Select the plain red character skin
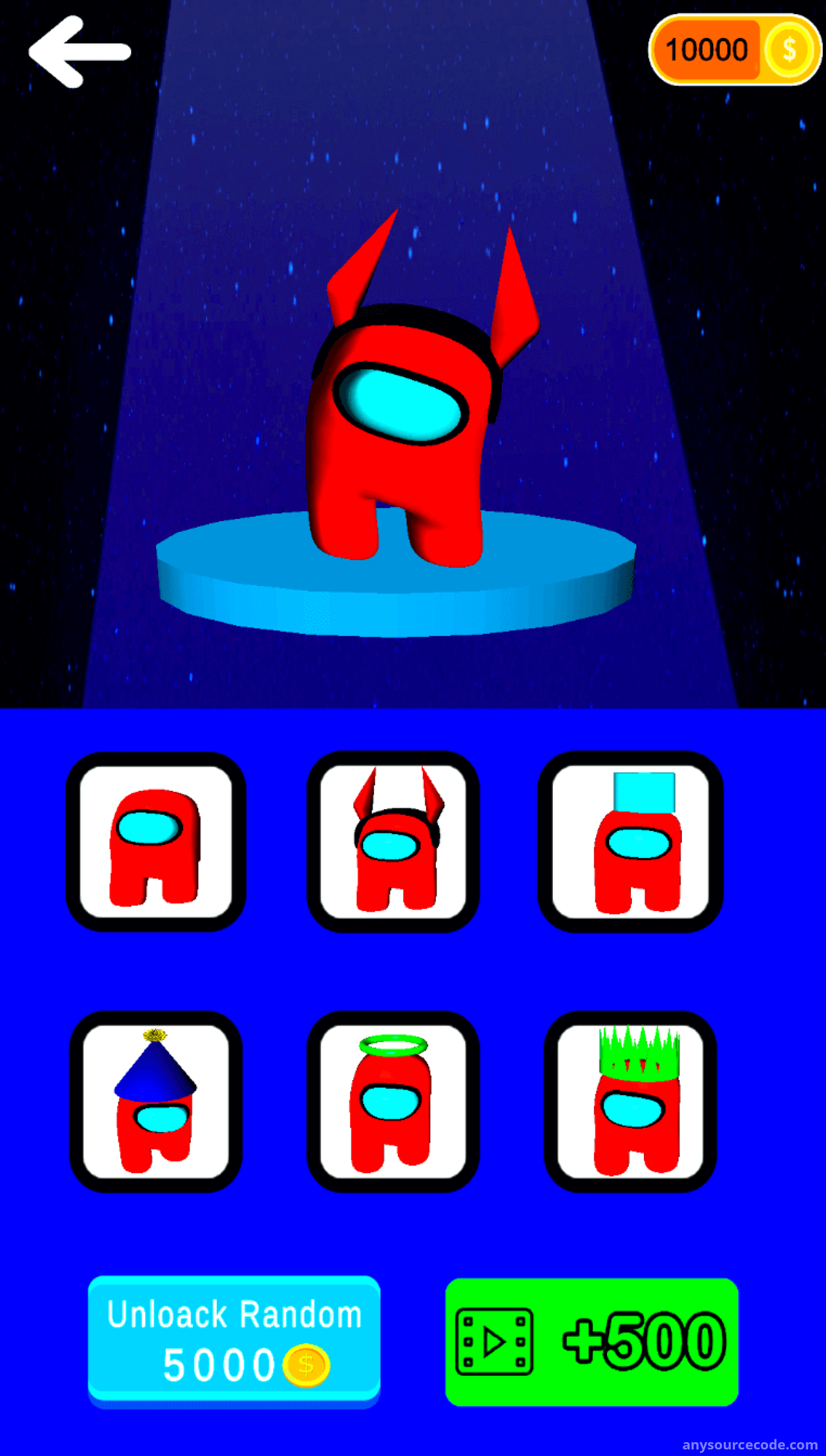 [156, 842]
